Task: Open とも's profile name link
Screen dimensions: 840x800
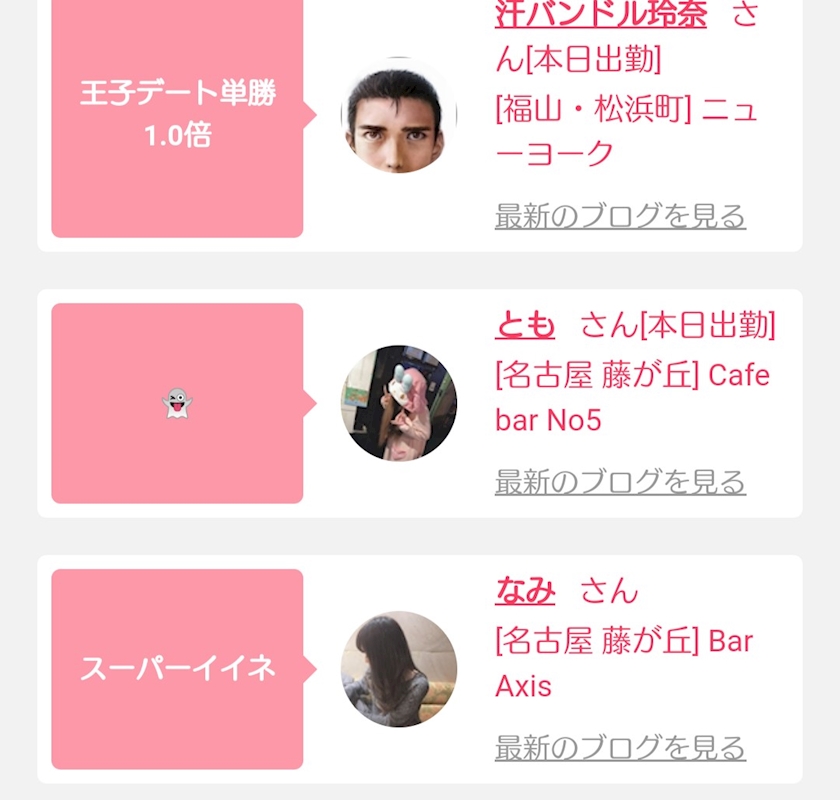Action: pyautogui.click(x=525, y=325)
